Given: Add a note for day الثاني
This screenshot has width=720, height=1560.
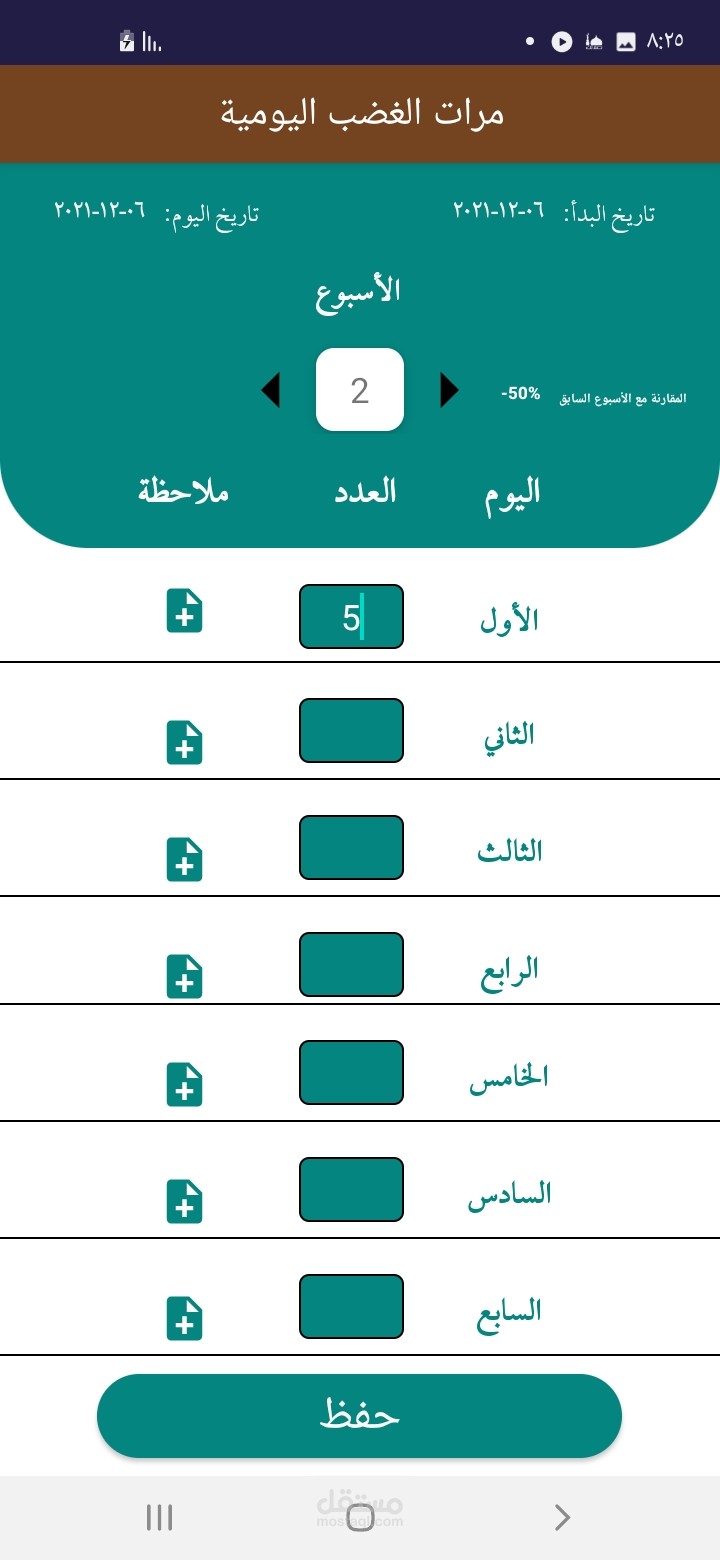Looking at the screenshot, I should click(x=184, y=742).
